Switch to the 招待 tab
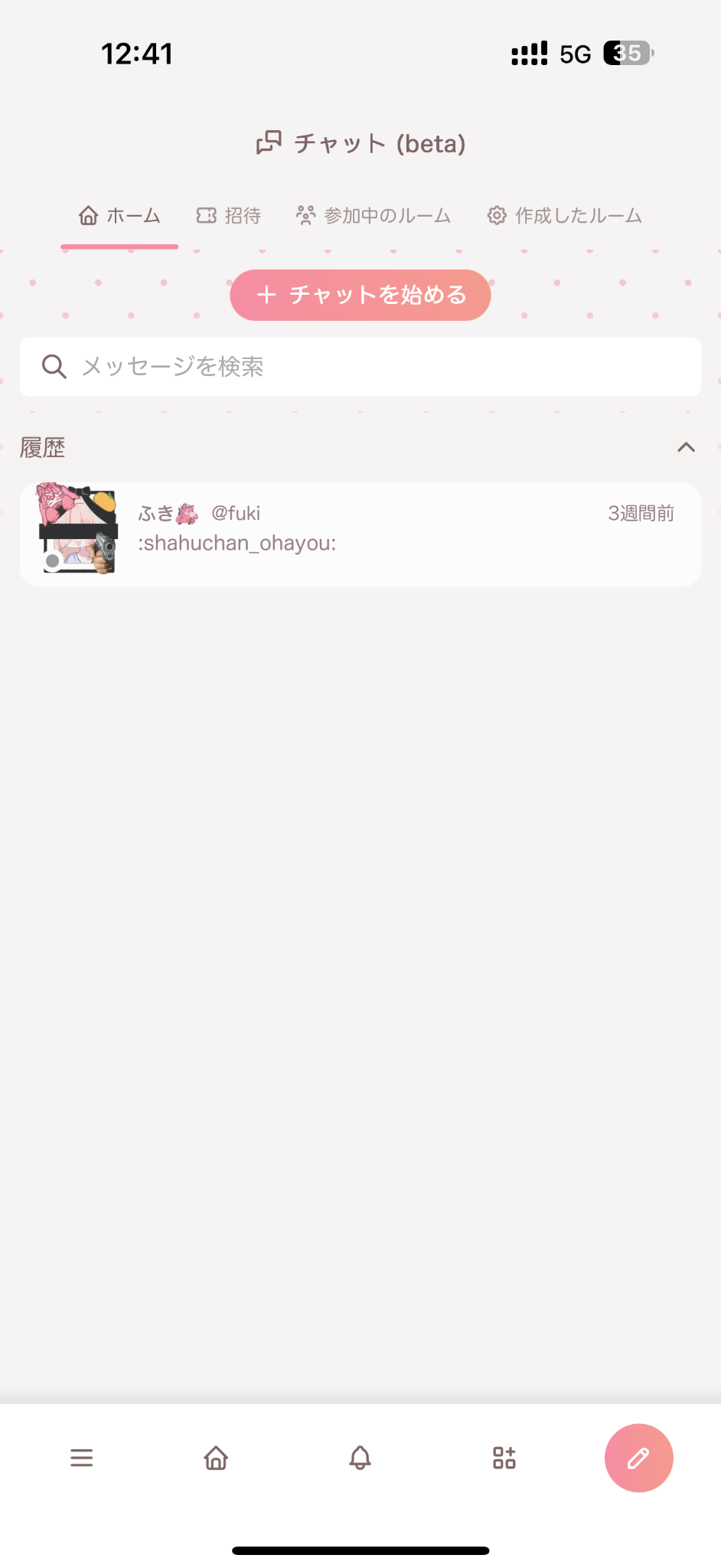This screenshot has height=1568, width=721. coord(229,216)
